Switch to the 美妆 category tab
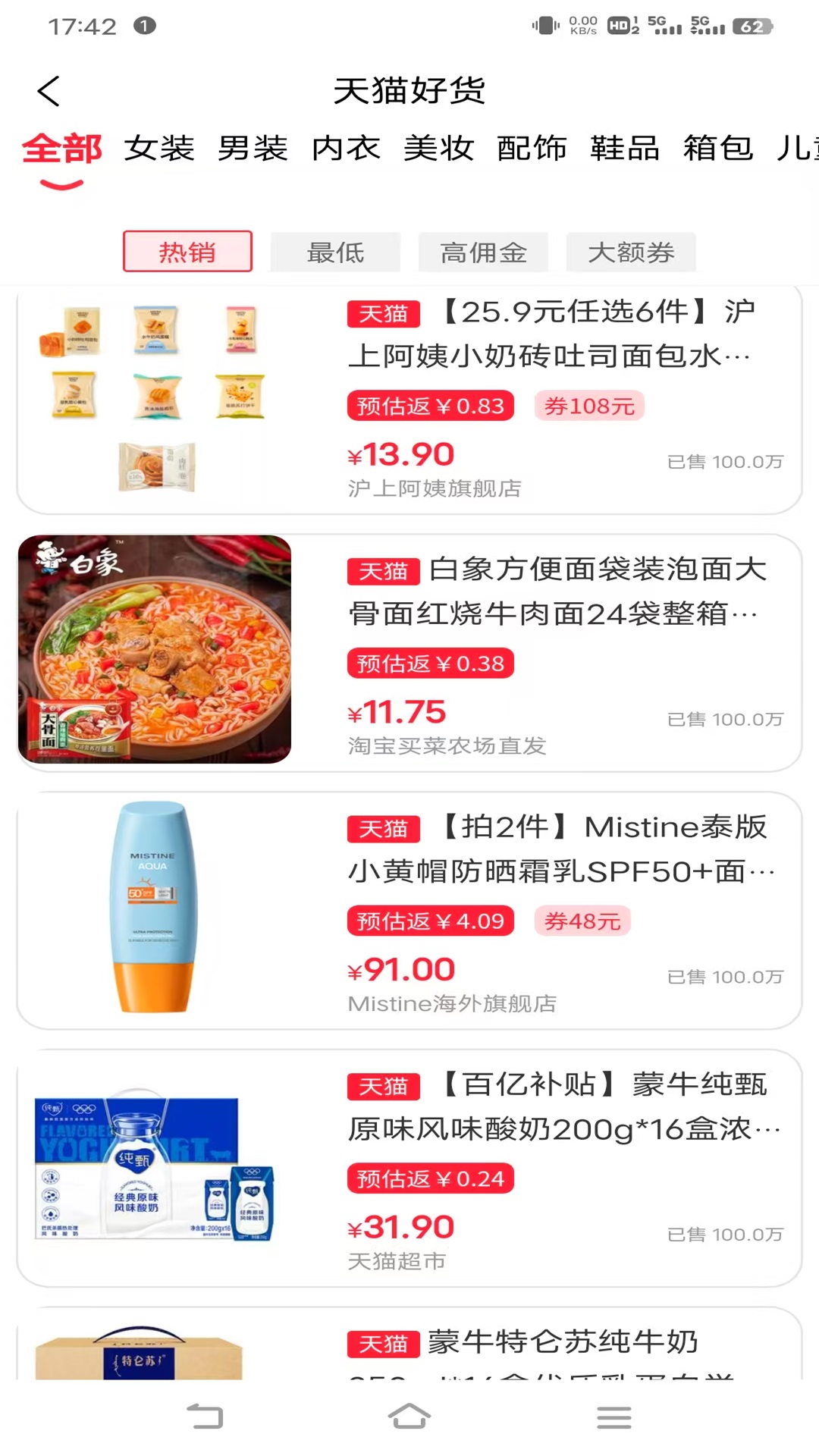819x1456 pixels. tap(440, 149)
